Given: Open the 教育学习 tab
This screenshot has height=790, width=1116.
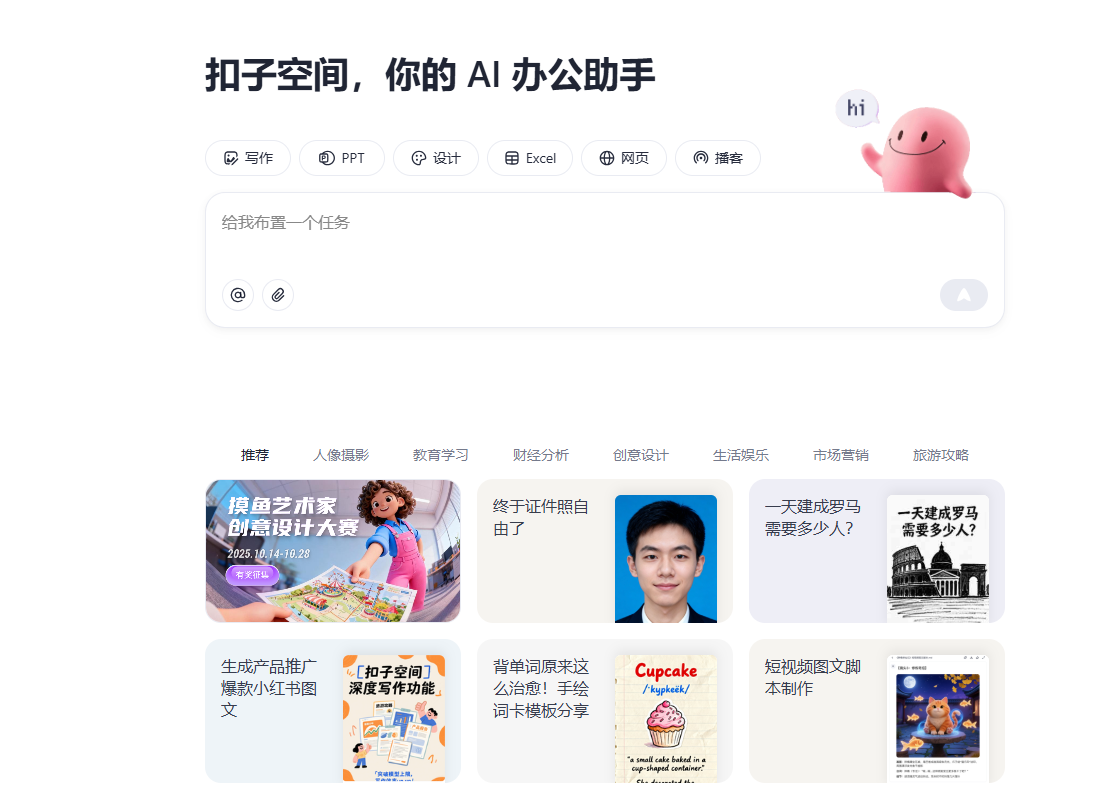Looking at the screenshot, I should pyautogui.click(x=441, y=455).
